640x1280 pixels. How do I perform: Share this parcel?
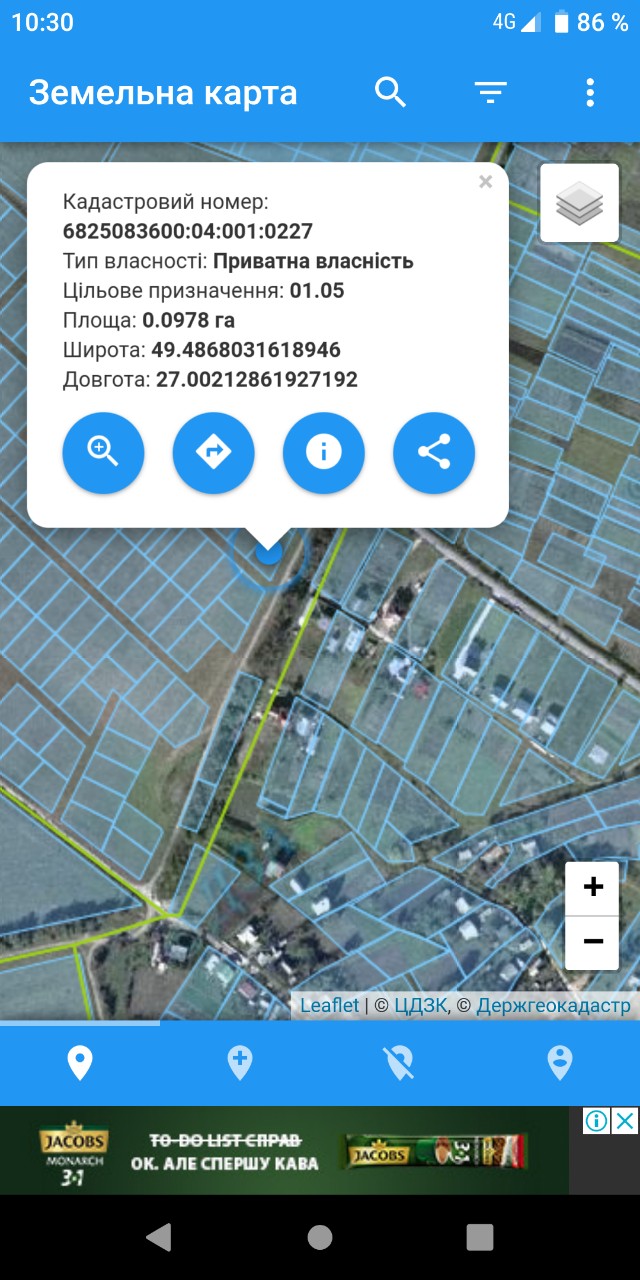click(x=433, y=453)
